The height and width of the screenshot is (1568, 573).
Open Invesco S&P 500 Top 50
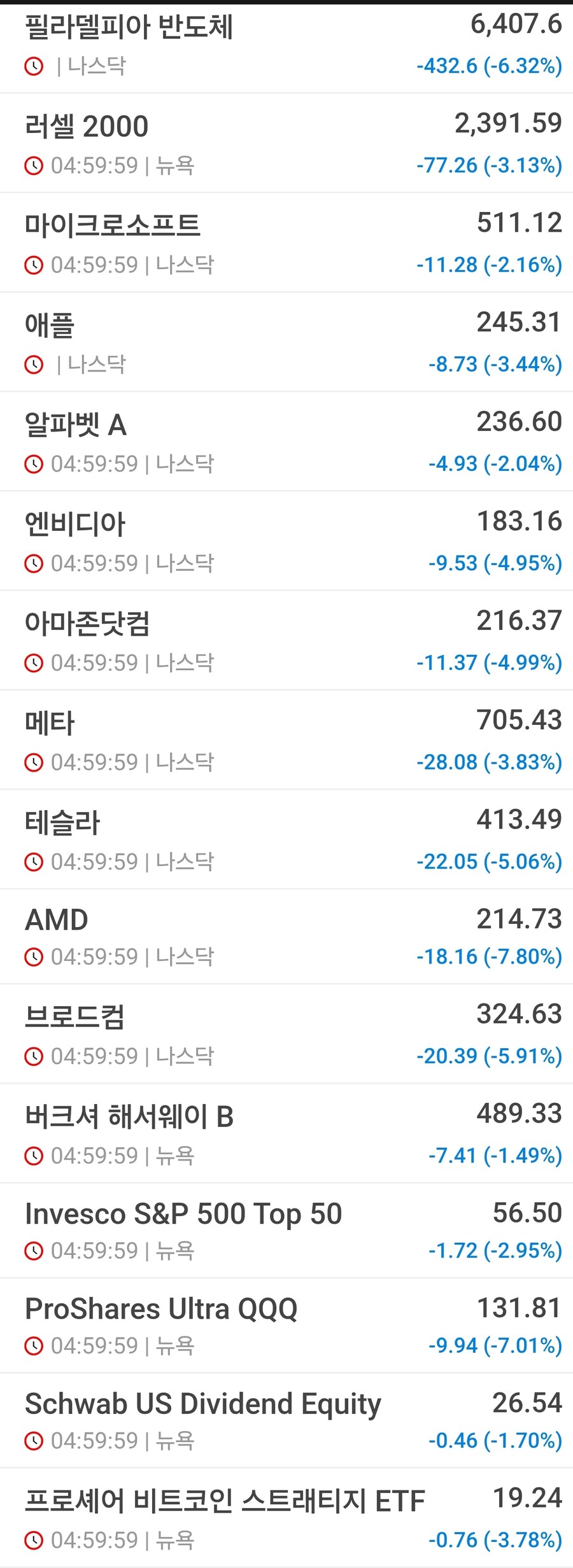pyautogui.click(x=286, y=1231)
